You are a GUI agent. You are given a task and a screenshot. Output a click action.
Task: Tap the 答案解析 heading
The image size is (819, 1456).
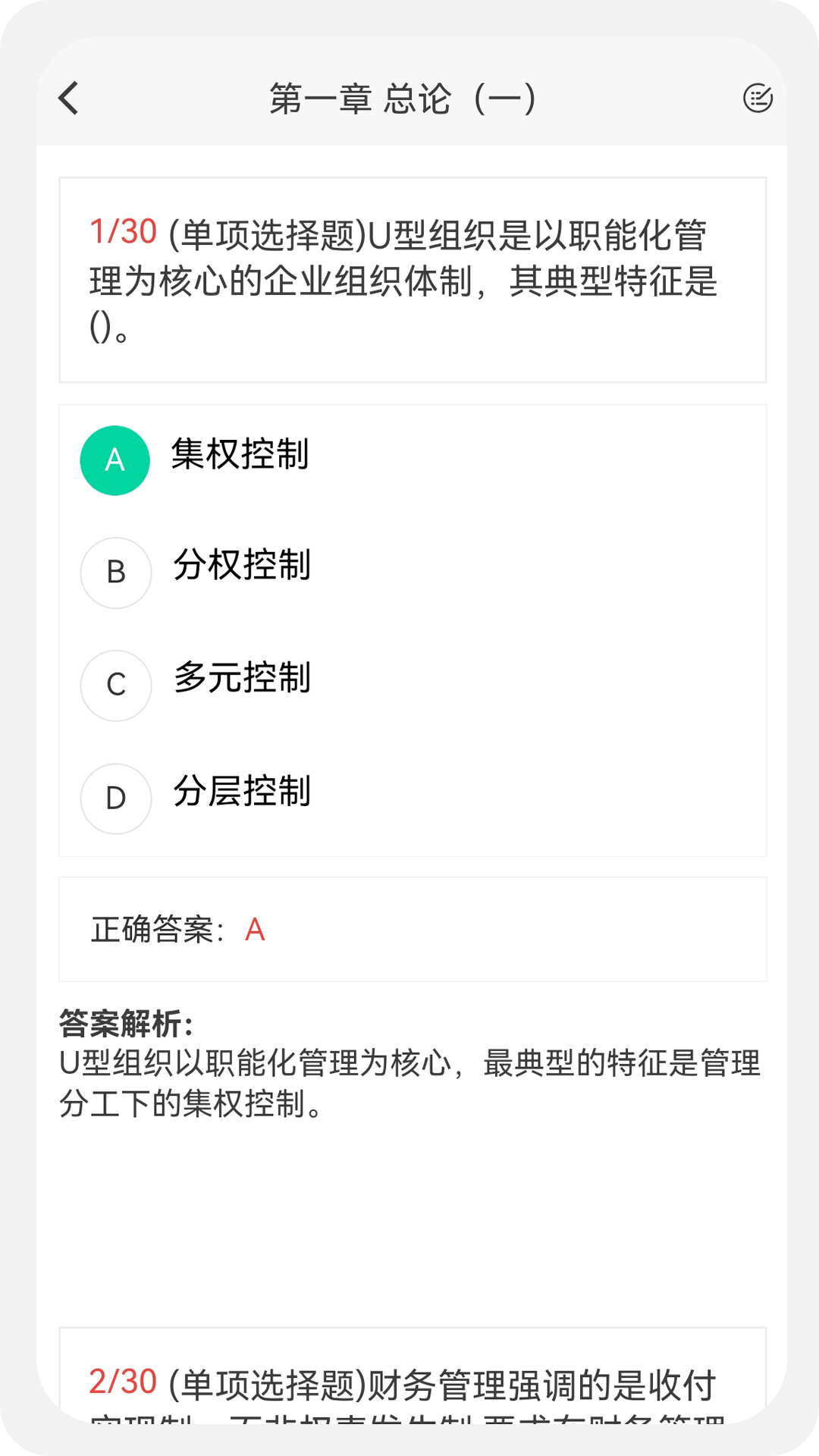click(x=125, y=1023)
